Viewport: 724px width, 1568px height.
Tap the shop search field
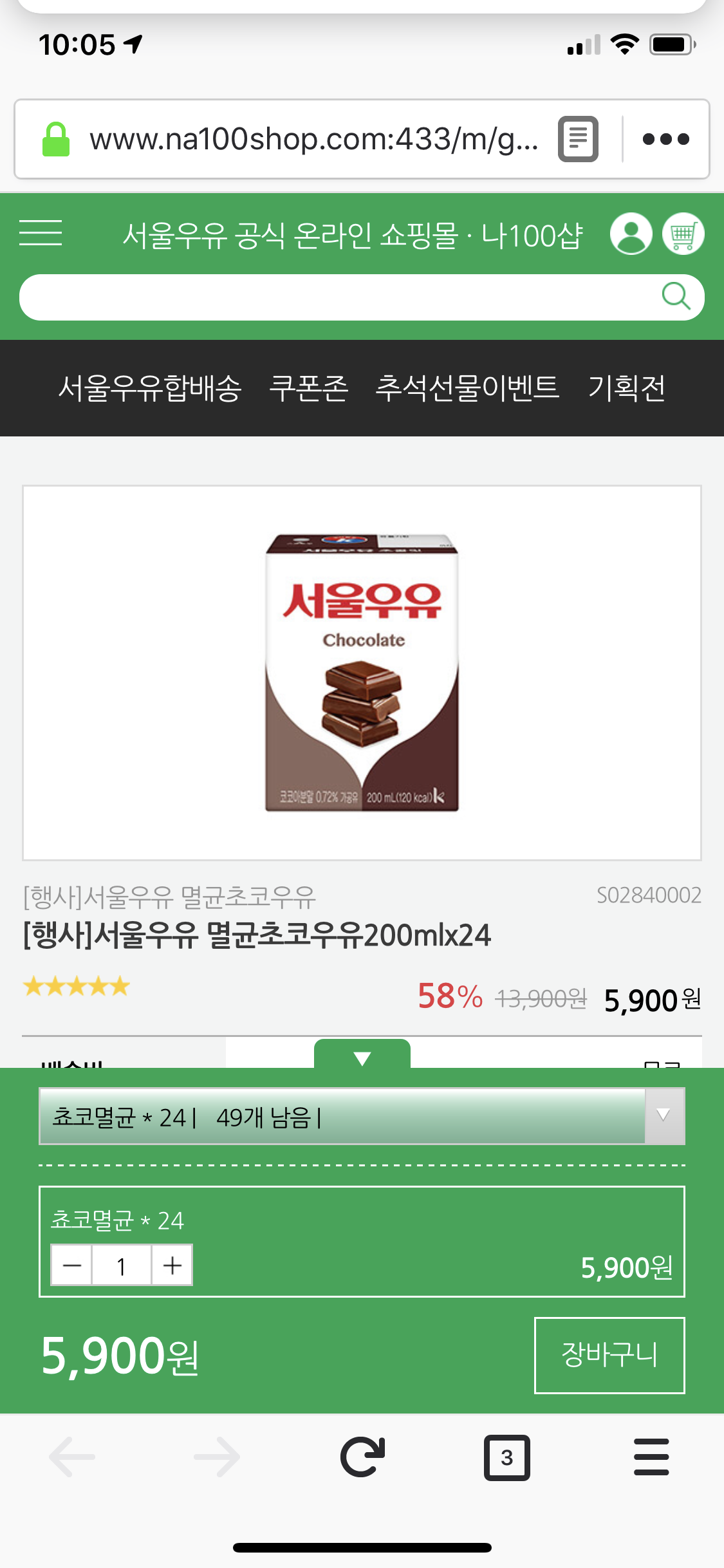(335, 297)
